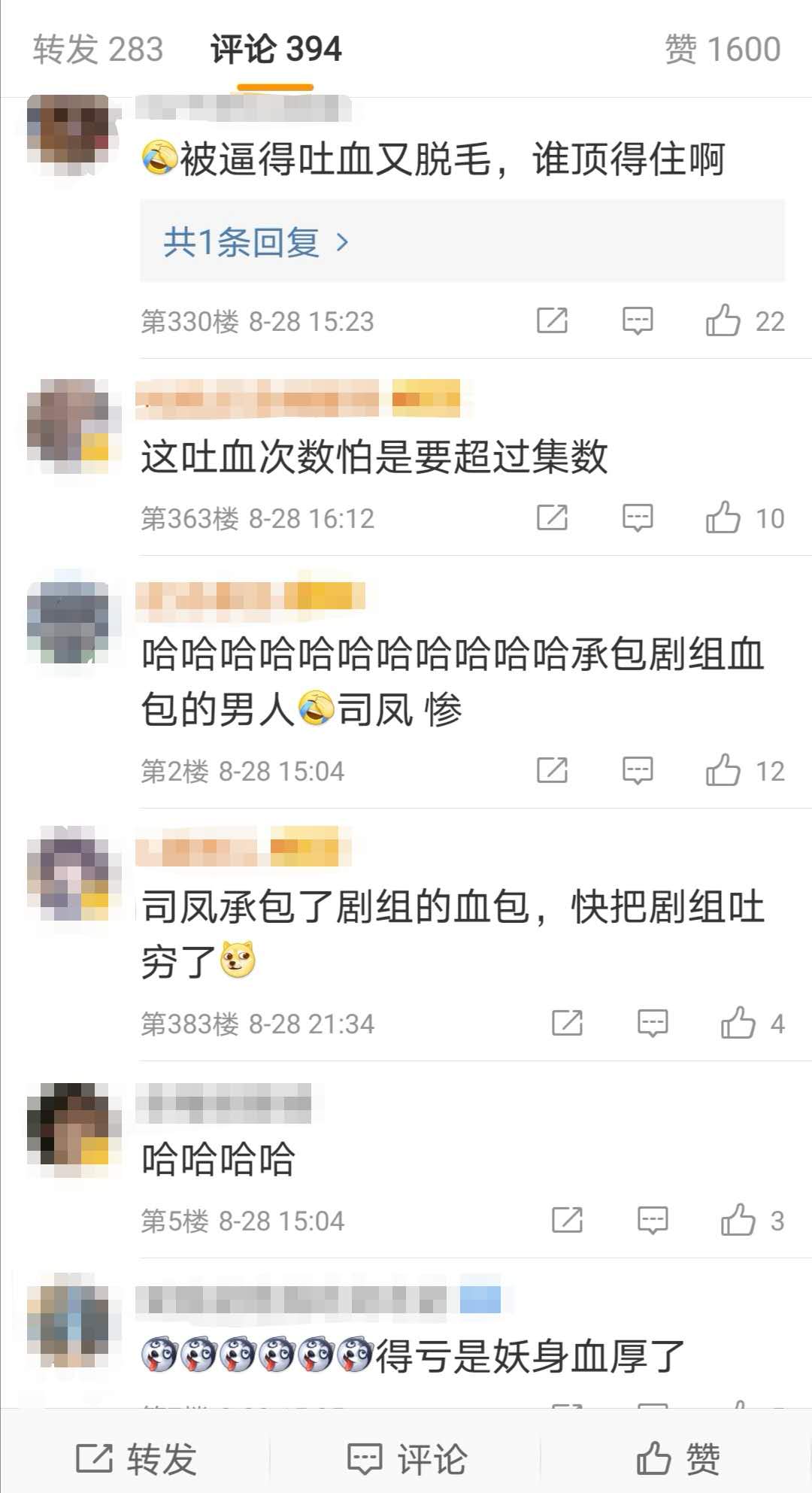Reply to the comment on 第383楼
Screen dimensions: 812x1493
tap(653, 1024)
